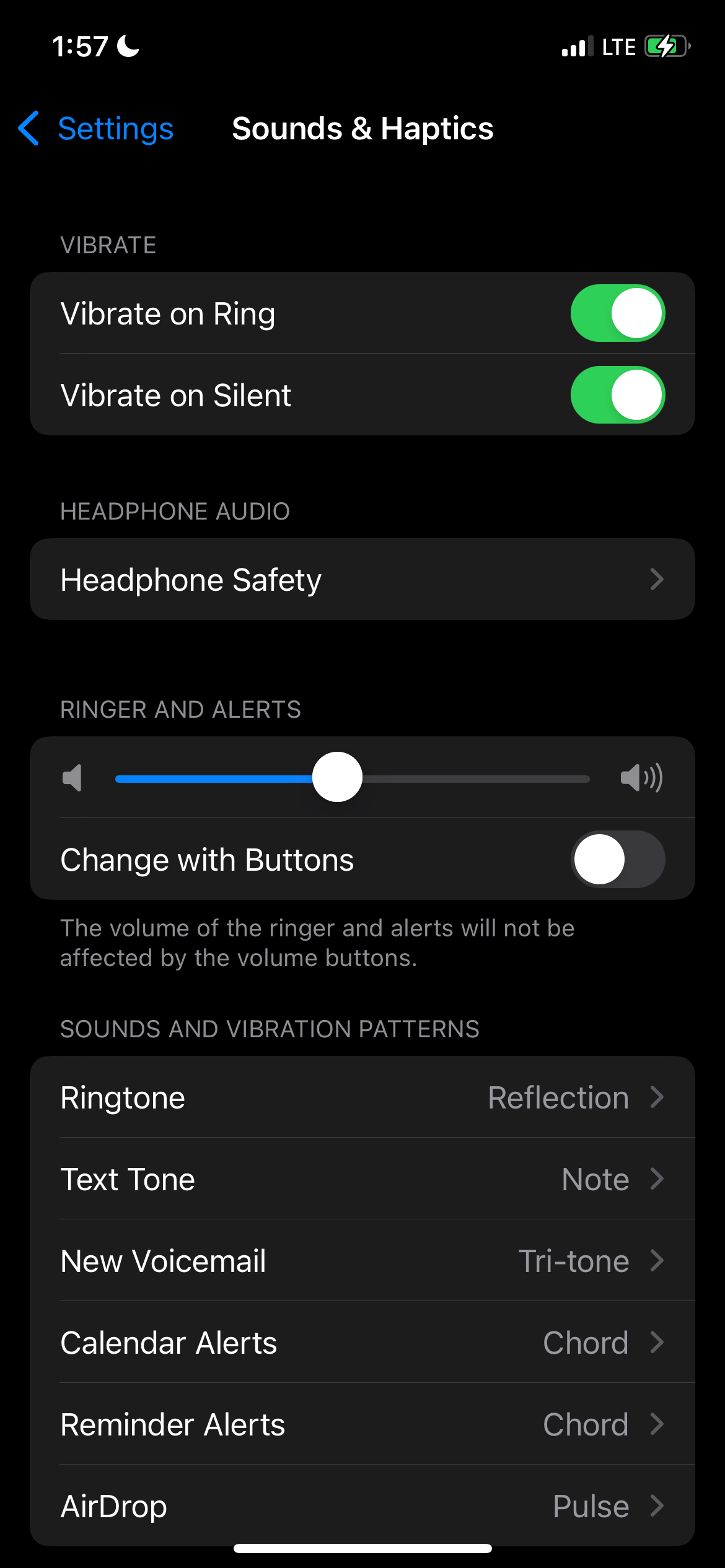
Task: Tap the crescent moon icon near the time
Action: (x=127, y=47)
